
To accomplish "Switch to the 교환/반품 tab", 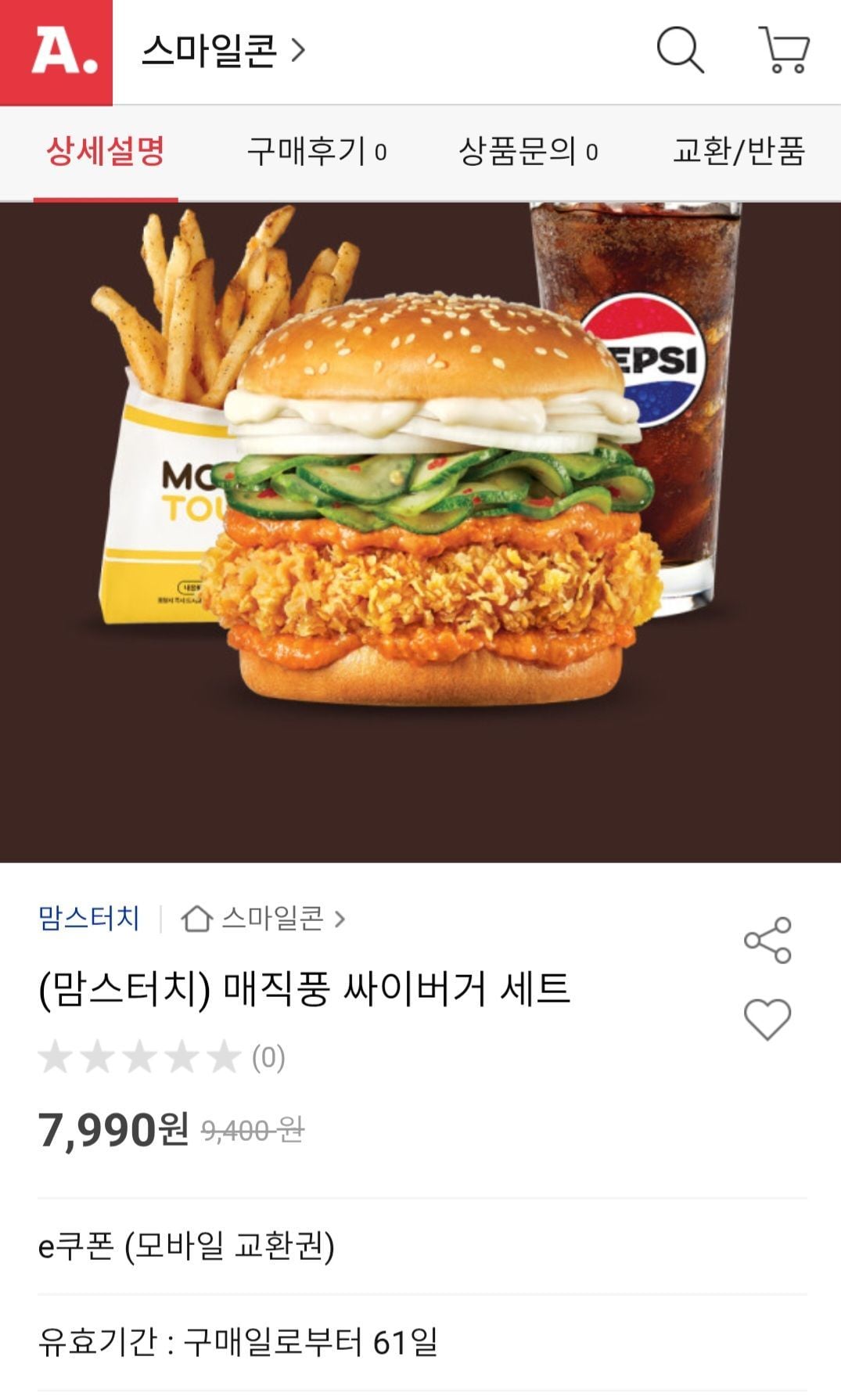I will (x=739, y=152).
